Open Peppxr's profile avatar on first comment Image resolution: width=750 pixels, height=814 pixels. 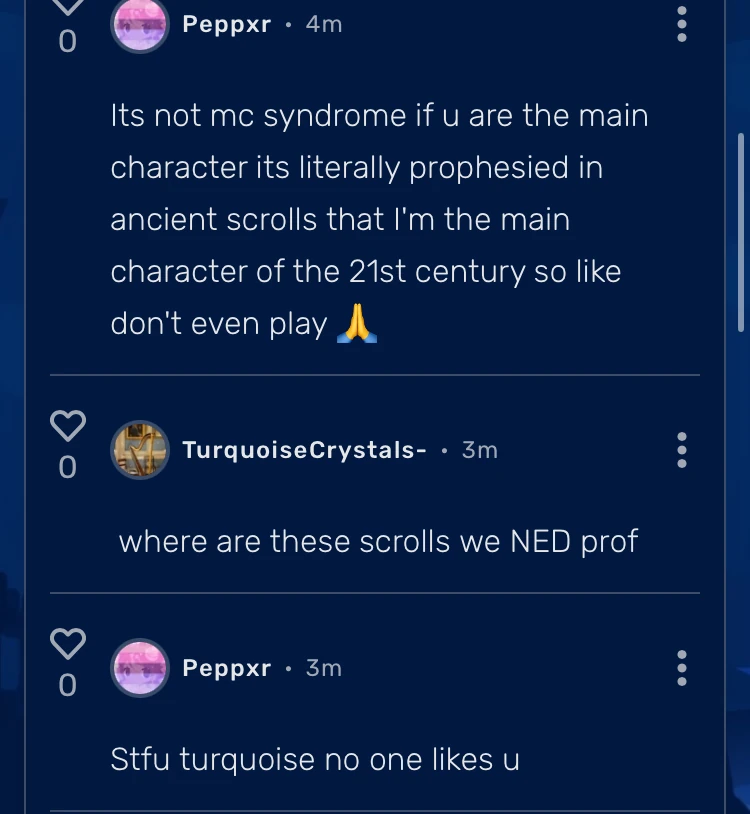pyautogui.click(x=140, y=26)
